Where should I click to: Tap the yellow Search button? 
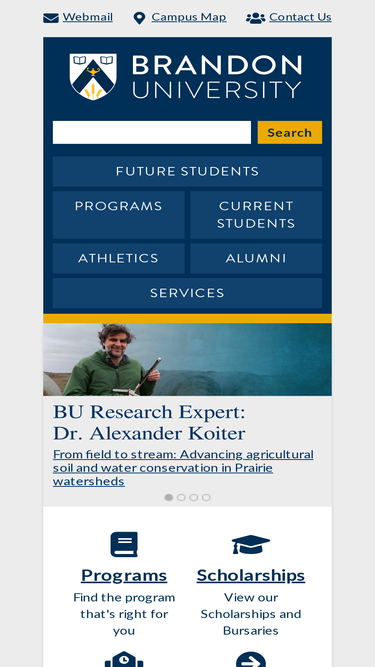point(290,132)
